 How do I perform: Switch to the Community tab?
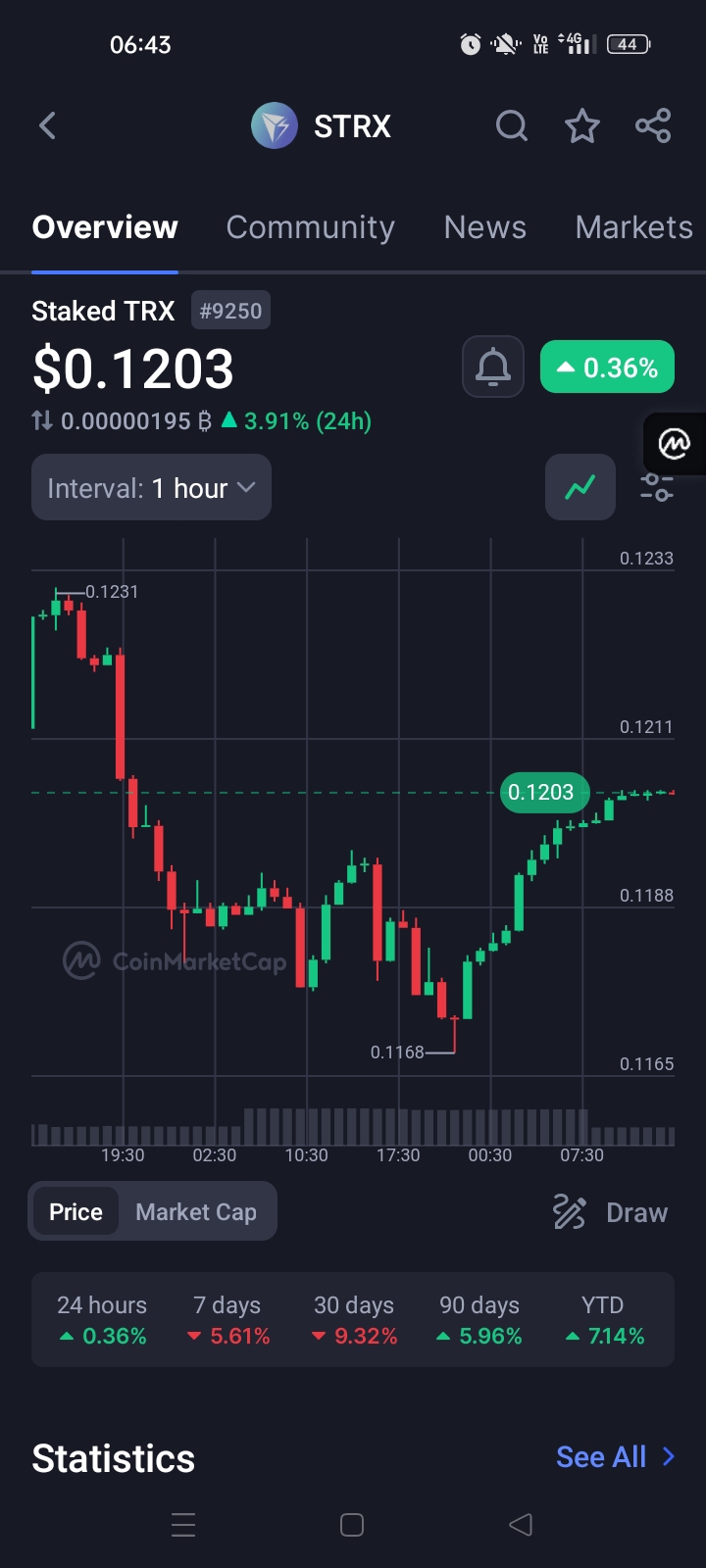[x=310, y=227]
